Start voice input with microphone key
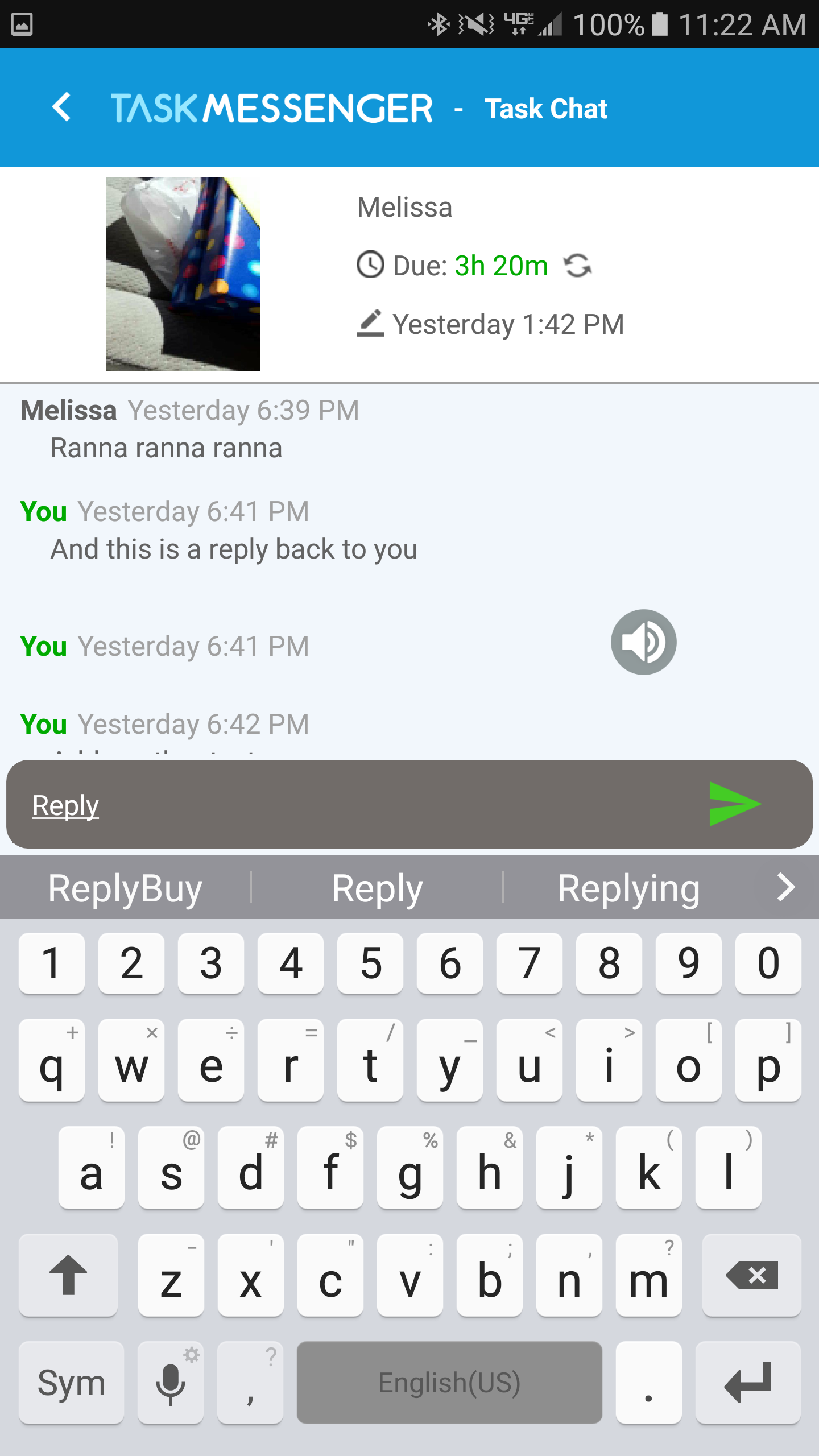Screen dimensions: 819x1456 click(171, 1383)
